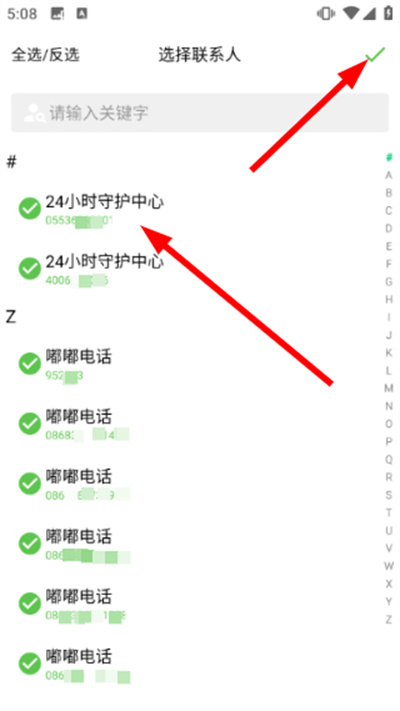Image resolution: width=400 pixels, height=711 pixels.
Task: Confirm selection with the green checkmark
Action: pos(375,54)
